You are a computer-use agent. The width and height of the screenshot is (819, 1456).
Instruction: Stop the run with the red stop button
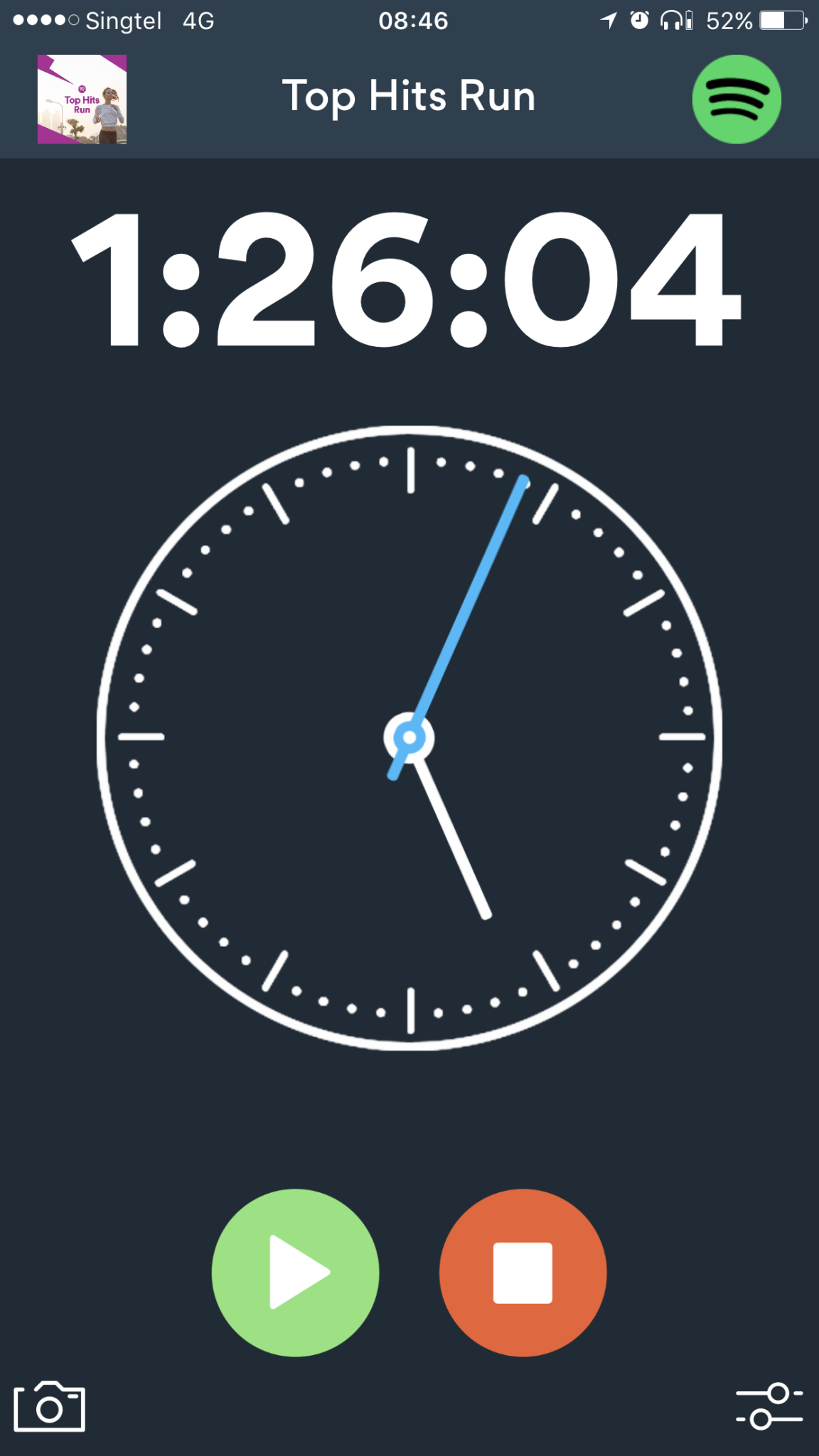tap(523, 1273)
